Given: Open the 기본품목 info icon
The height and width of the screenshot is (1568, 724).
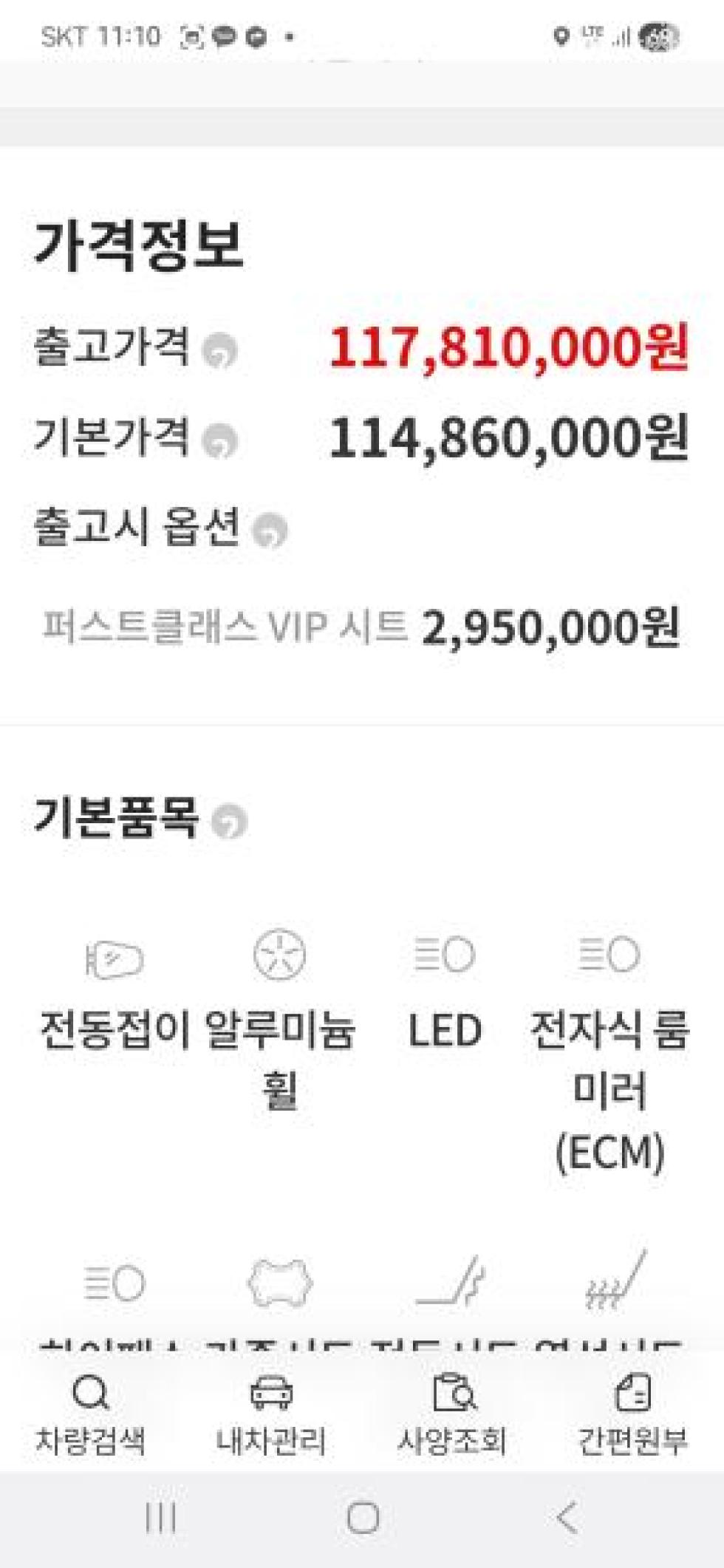Looking at the screenshot, I should [x=229, y=821].
